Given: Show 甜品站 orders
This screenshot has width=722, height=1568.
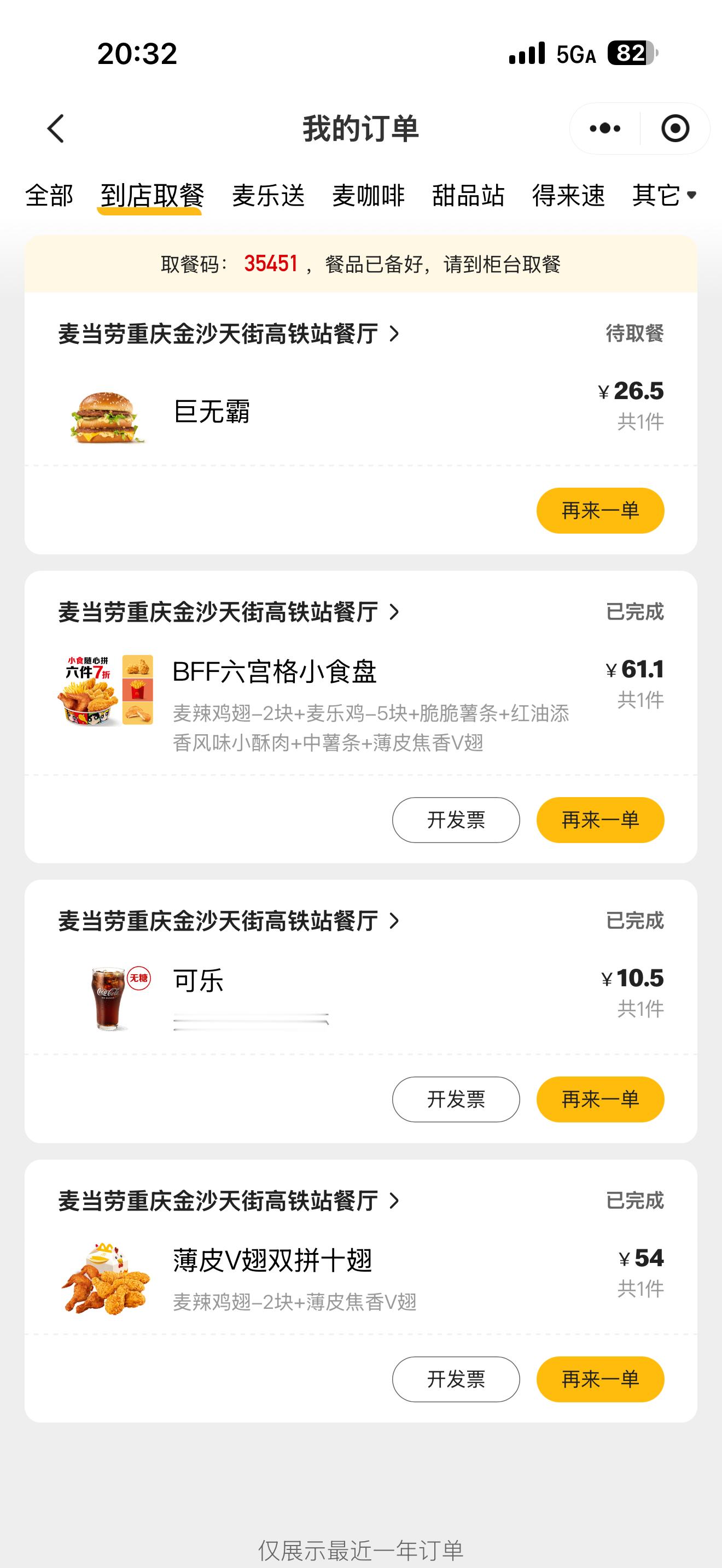Looking at the screenshot, I should coord(468,196).
